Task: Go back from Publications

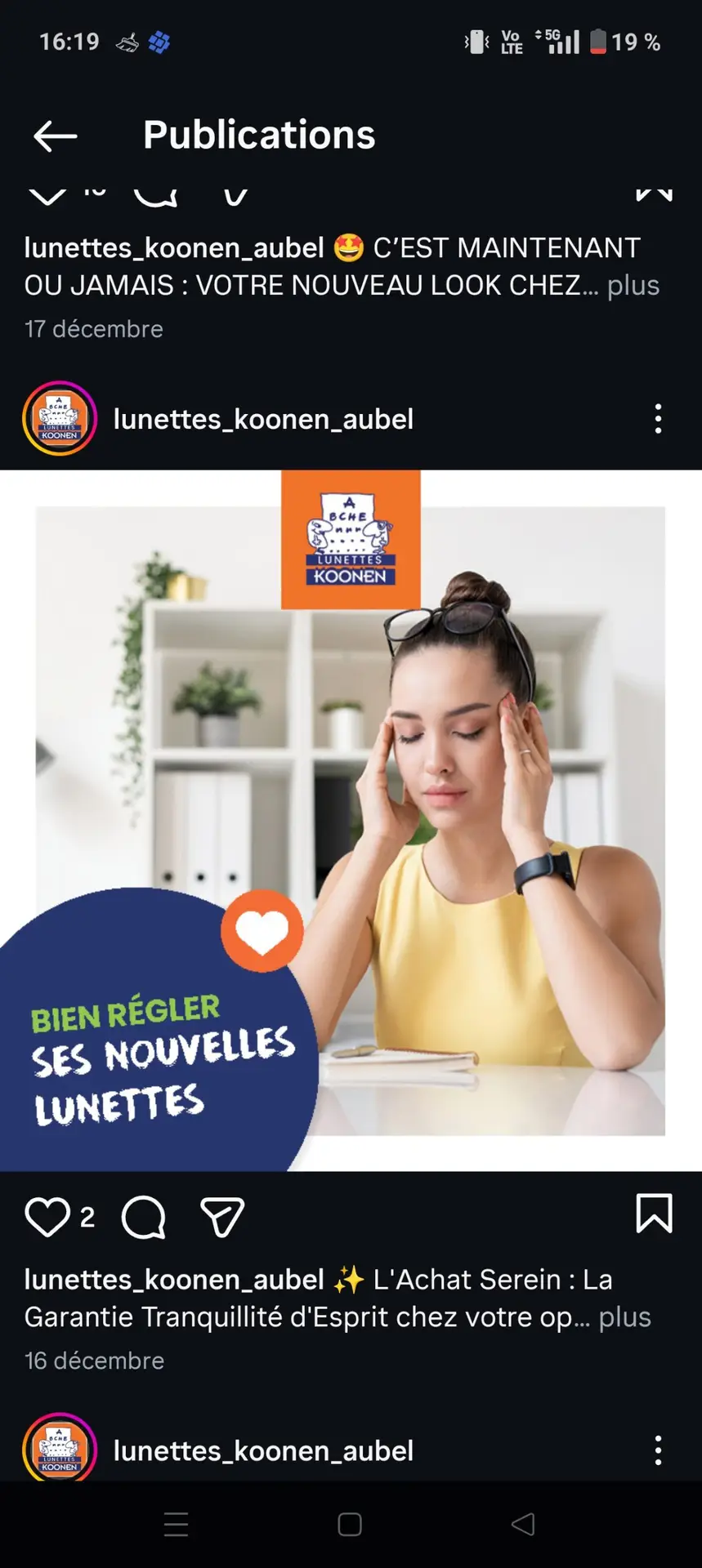Action: tap(56, 136)
